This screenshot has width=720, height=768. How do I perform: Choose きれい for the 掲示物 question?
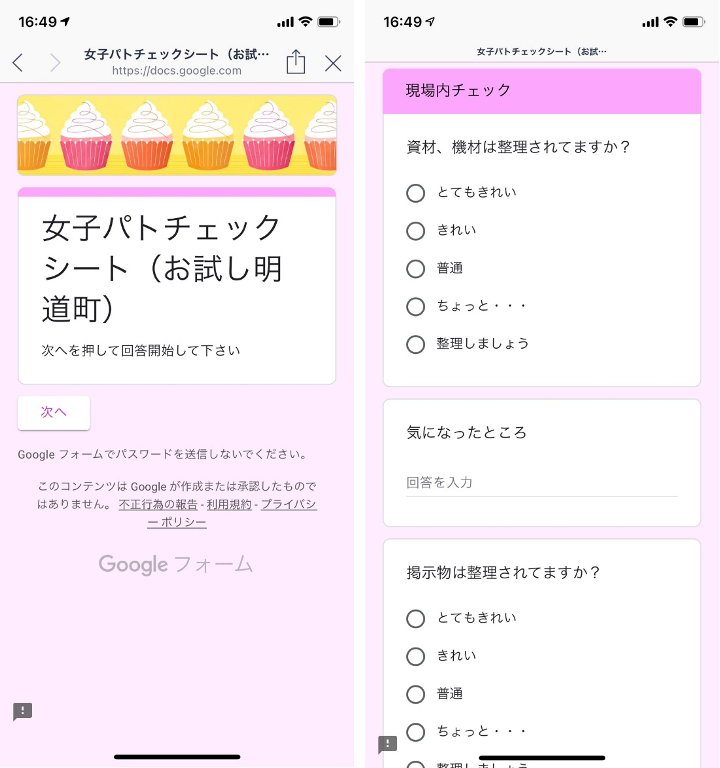coord(416,656)
